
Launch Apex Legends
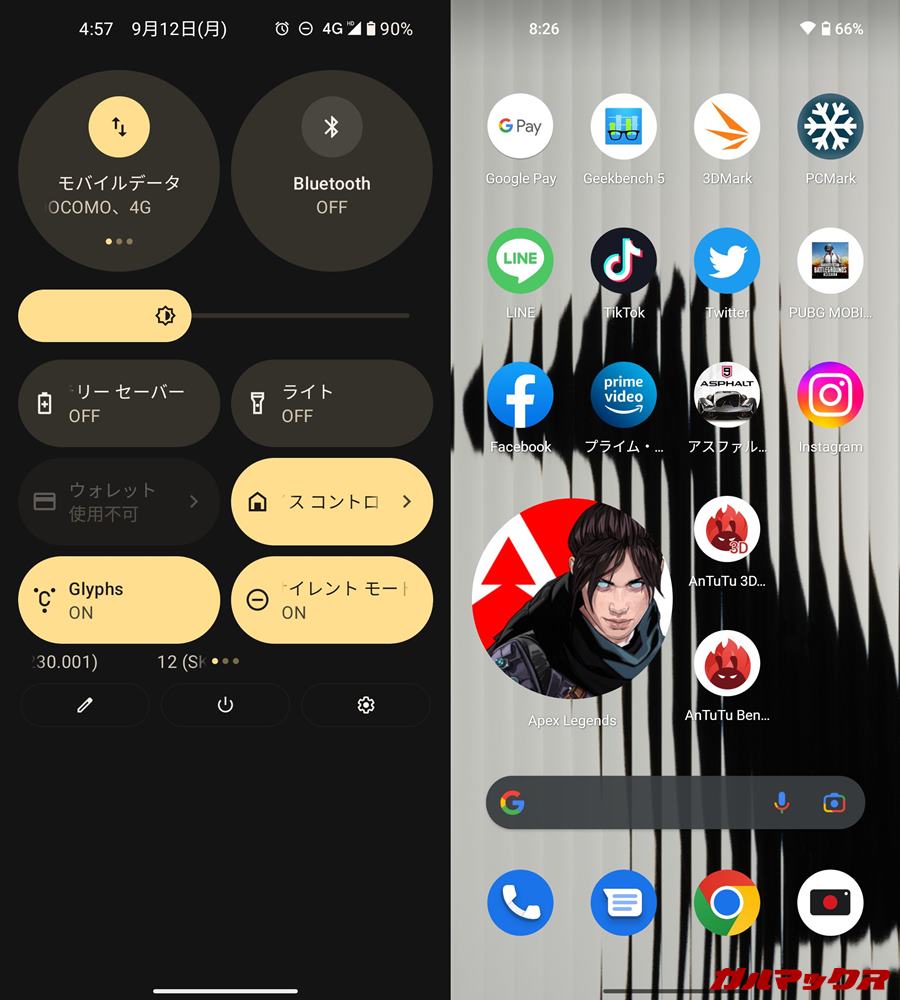point(572,598)
